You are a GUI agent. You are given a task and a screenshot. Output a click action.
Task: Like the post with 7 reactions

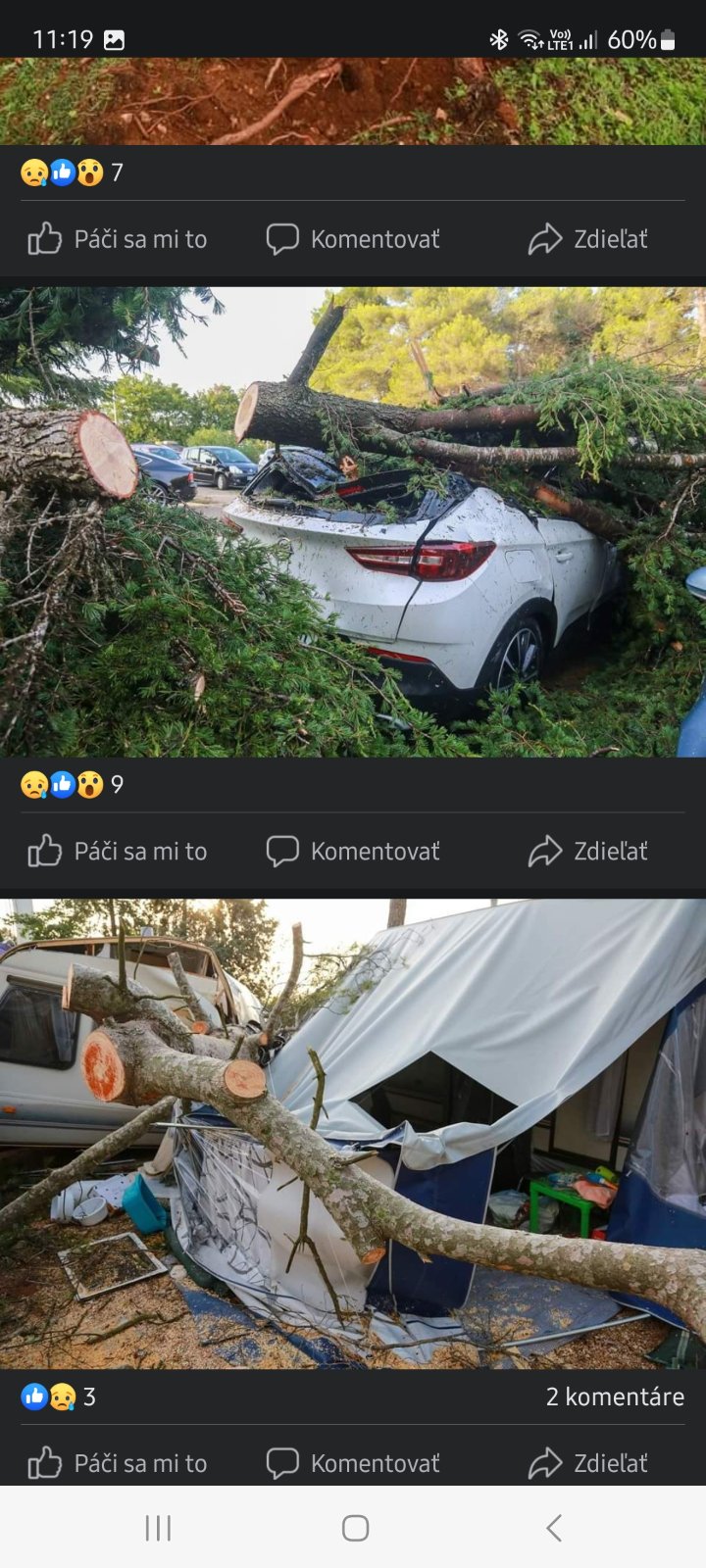tap(118, 239)
